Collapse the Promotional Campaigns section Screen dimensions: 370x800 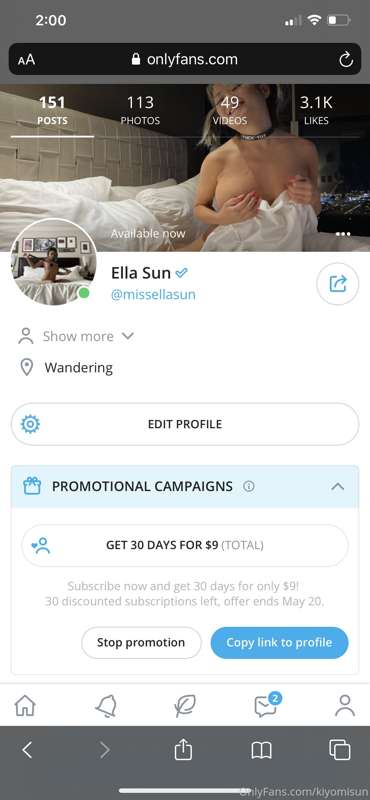(x=337, y=487)
